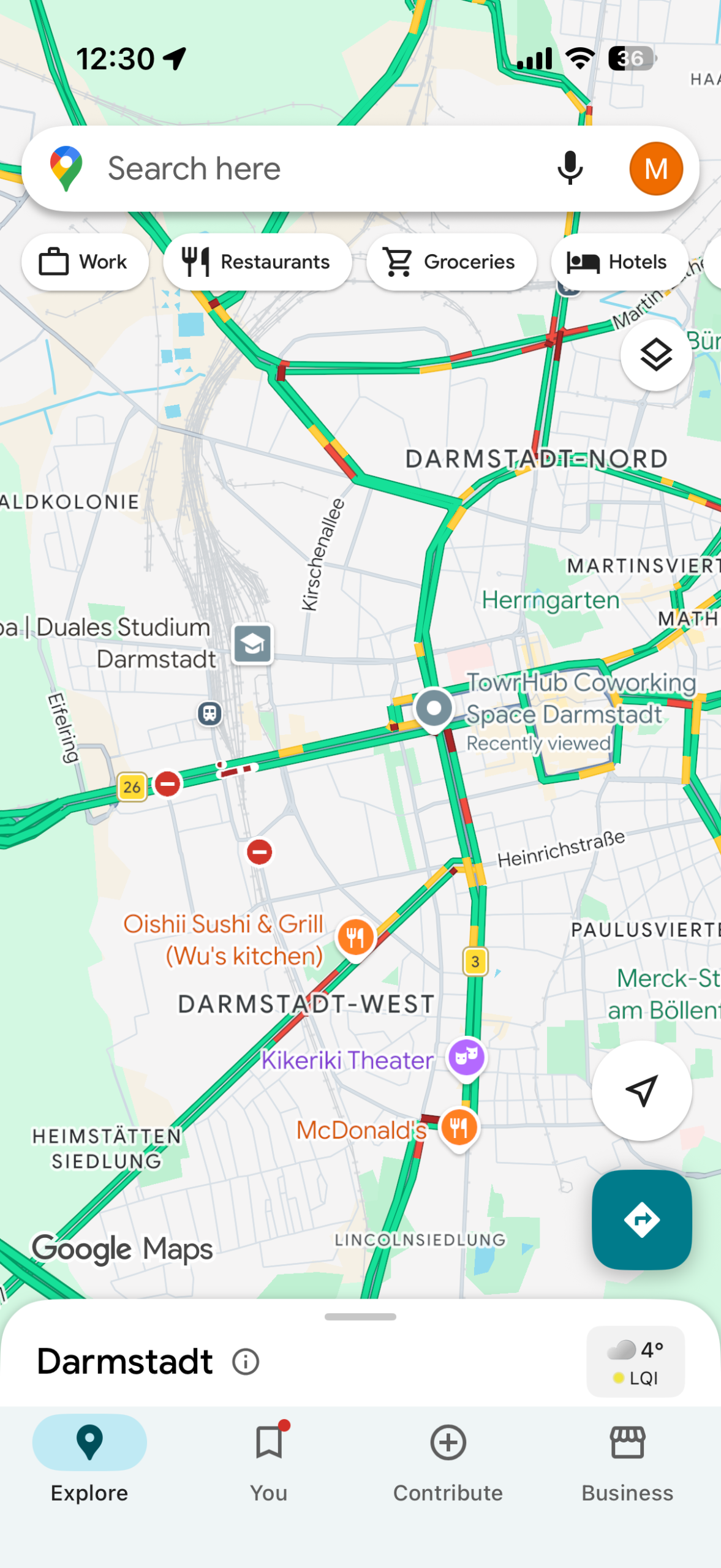This screenshot has width=721, height=1568.
Task: Switch to the Contribute tab
Action: 448,1461
